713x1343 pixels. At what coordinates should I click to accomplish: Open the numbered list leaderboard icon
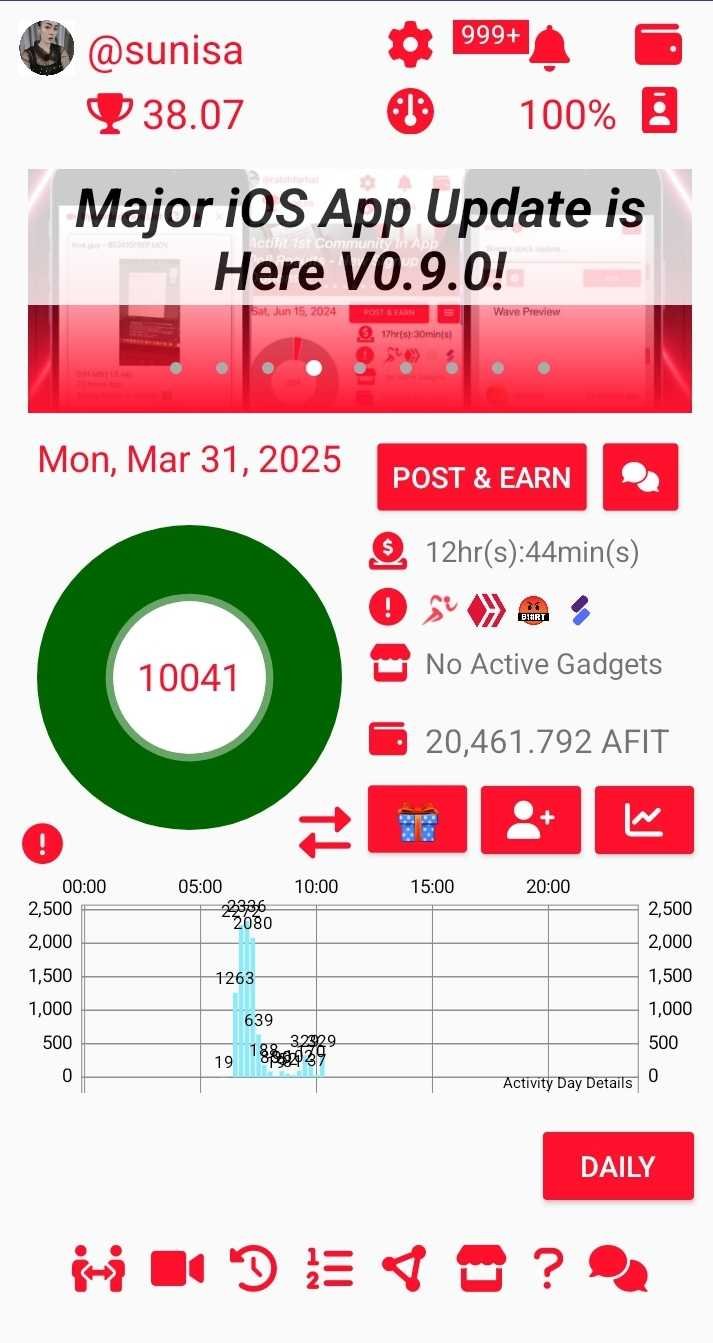click(x=330, y=1269)
